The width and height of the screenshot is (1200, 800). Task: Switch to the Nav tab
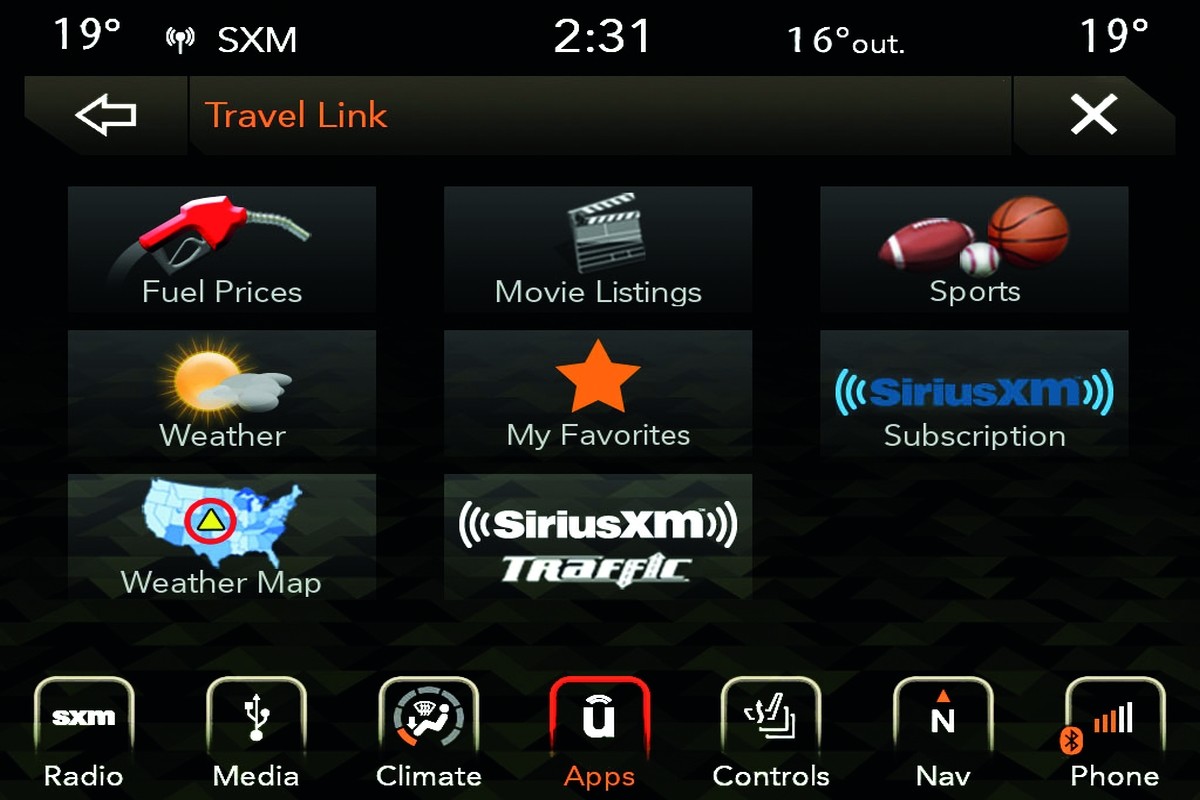[943, 735]
